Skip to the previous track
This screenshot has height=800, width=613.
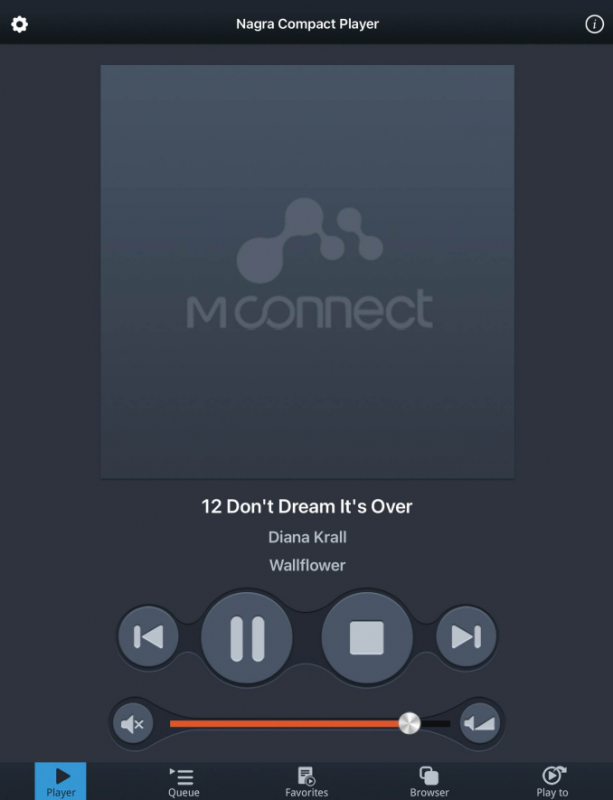click(148, 637)
